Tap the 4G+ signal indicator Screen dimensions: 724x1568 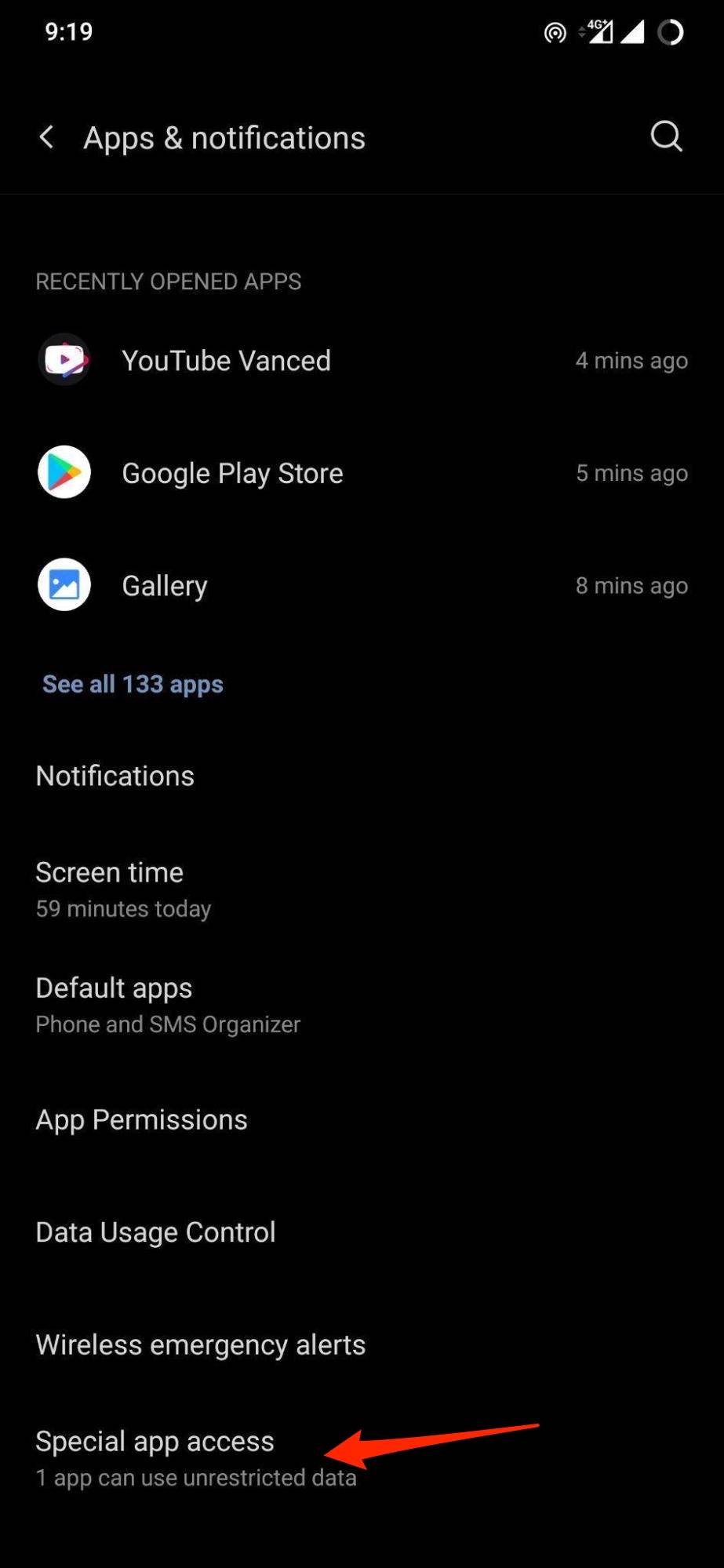[598, 33]
